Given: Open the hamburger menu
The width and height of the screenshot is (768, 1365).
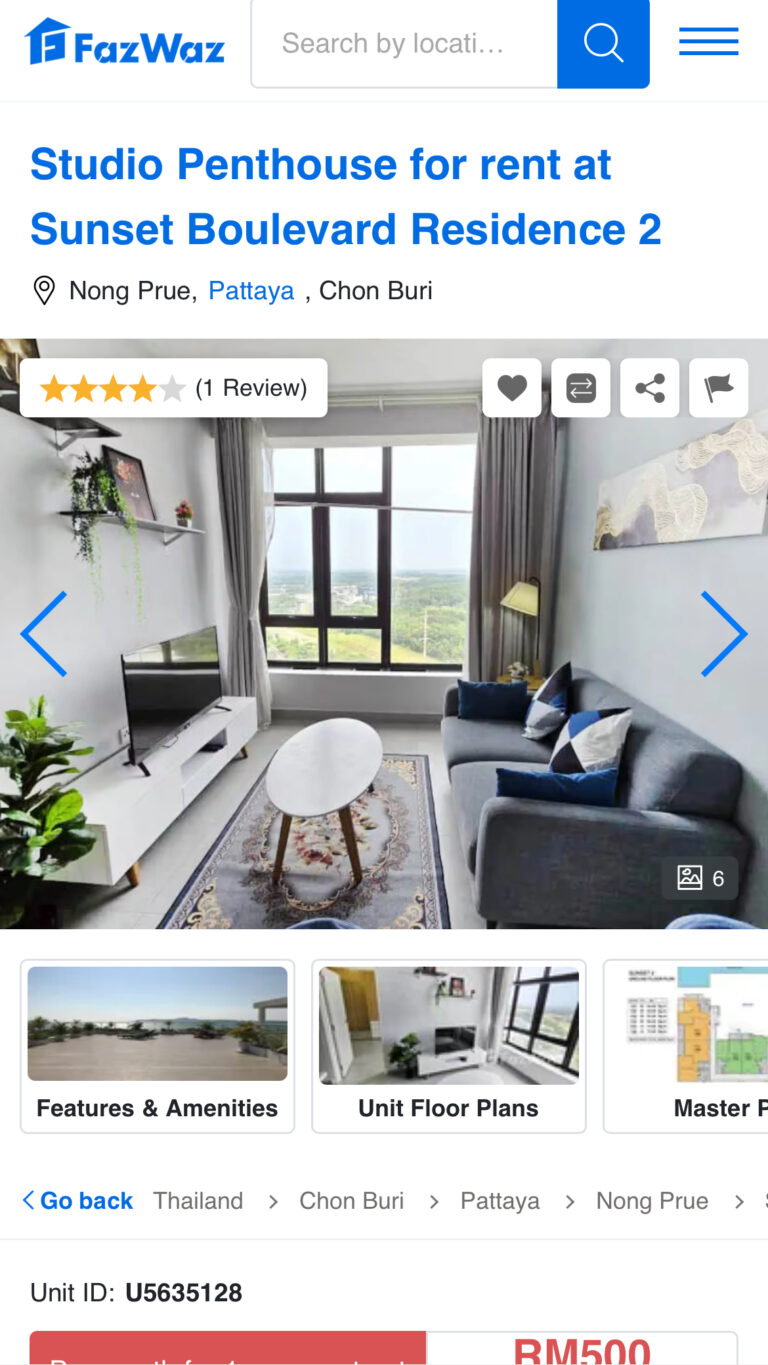Looking at the screenshot, I should click(708, 42).
